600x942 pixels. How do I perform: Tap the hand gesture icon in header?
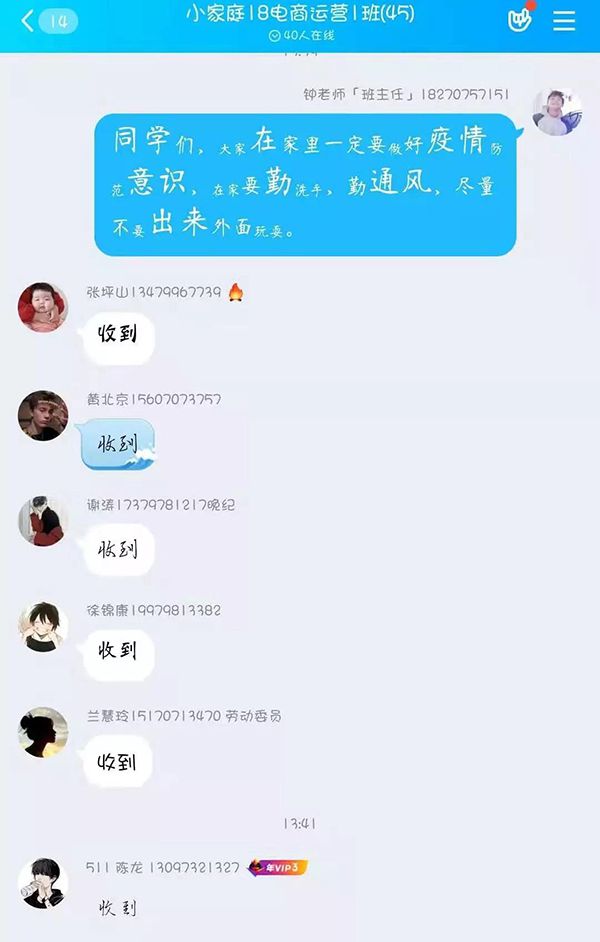519,20
